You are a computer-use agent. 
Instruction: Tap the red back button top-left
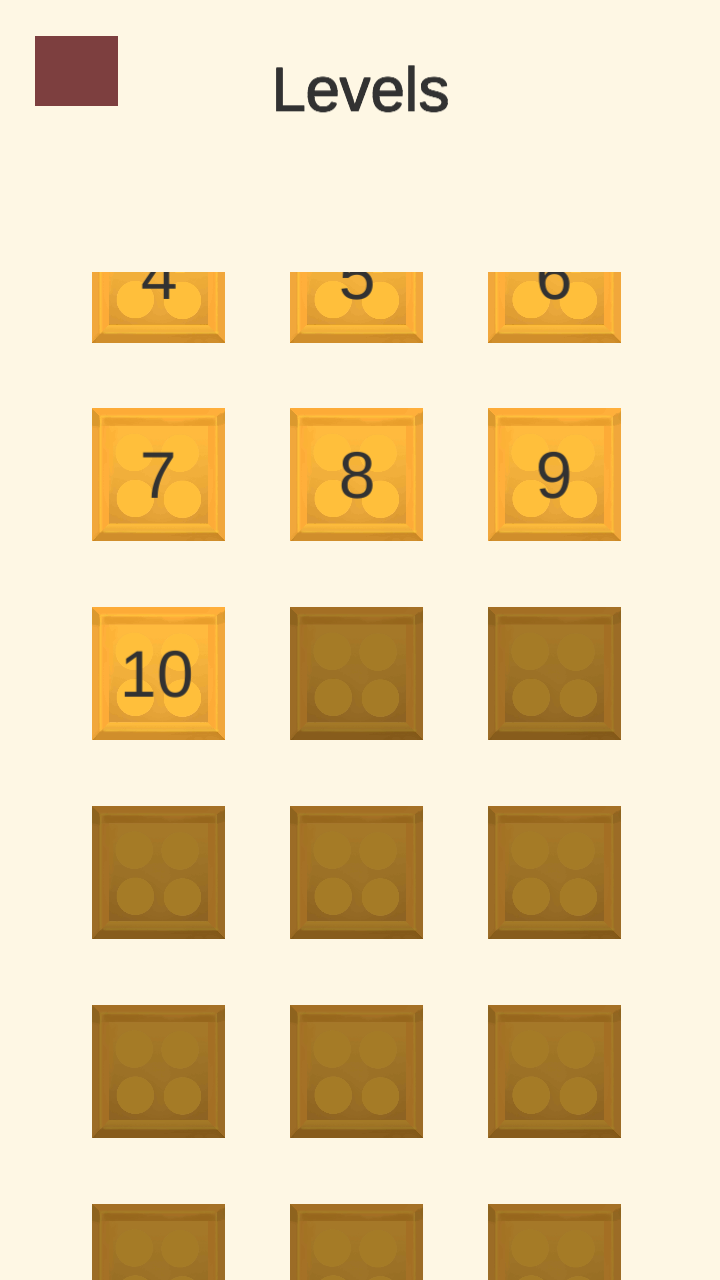(x=76, y=70)
